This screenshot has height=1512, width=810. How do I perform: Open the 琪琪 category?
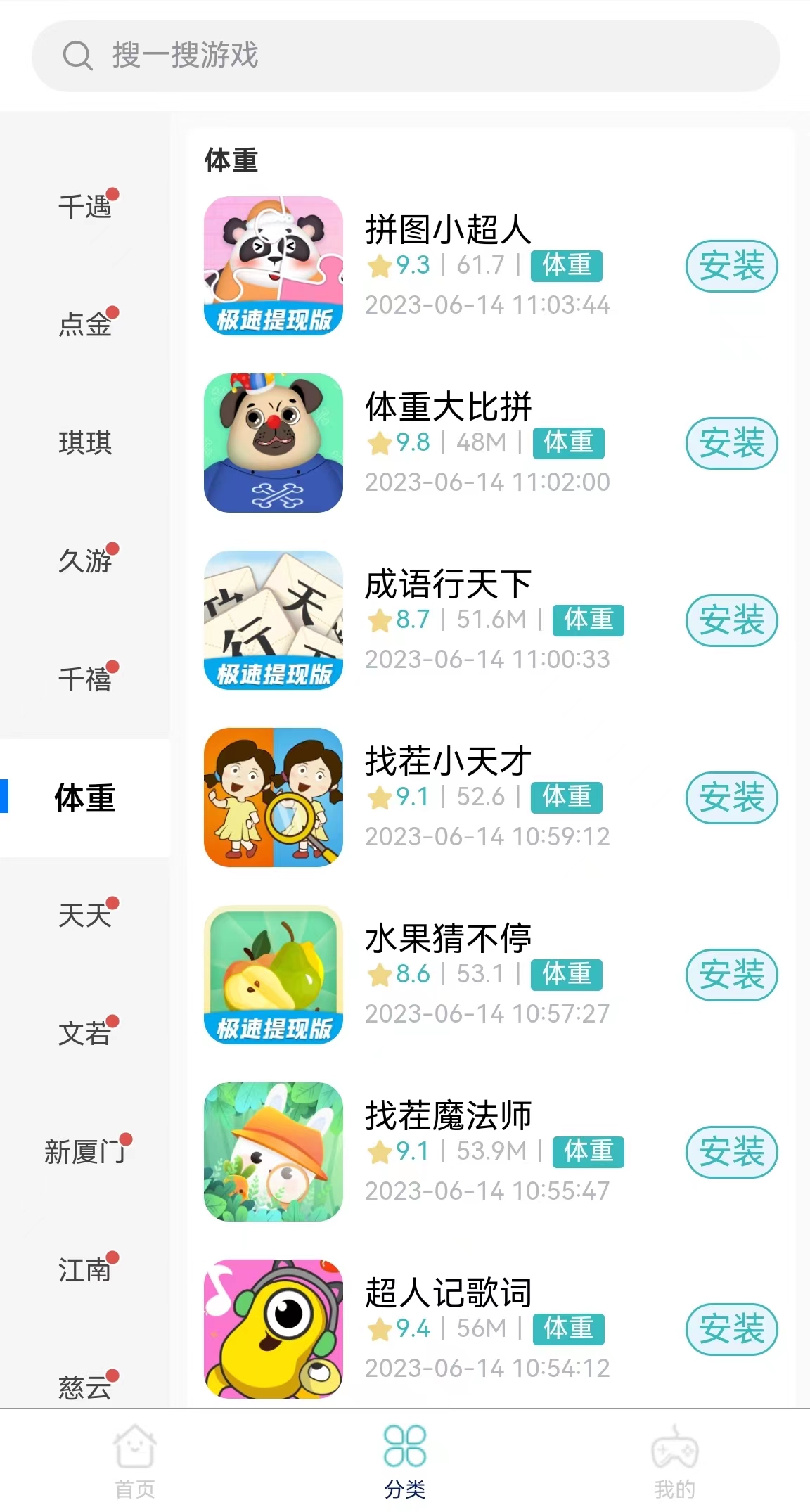click(x=85, y=443)
